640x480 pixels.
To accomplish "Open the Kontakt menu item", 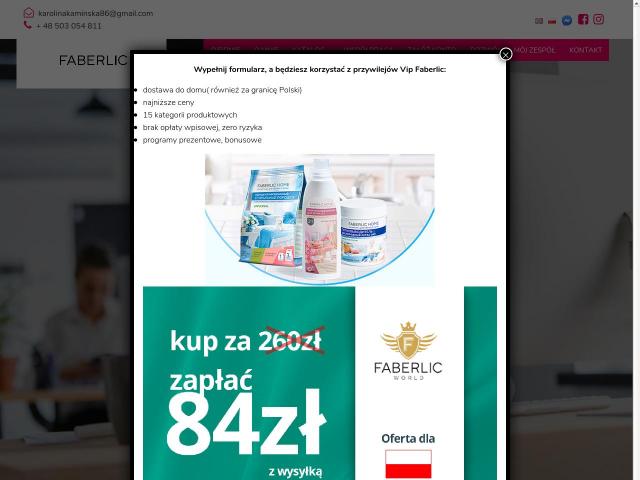I will tap(585, 50).
